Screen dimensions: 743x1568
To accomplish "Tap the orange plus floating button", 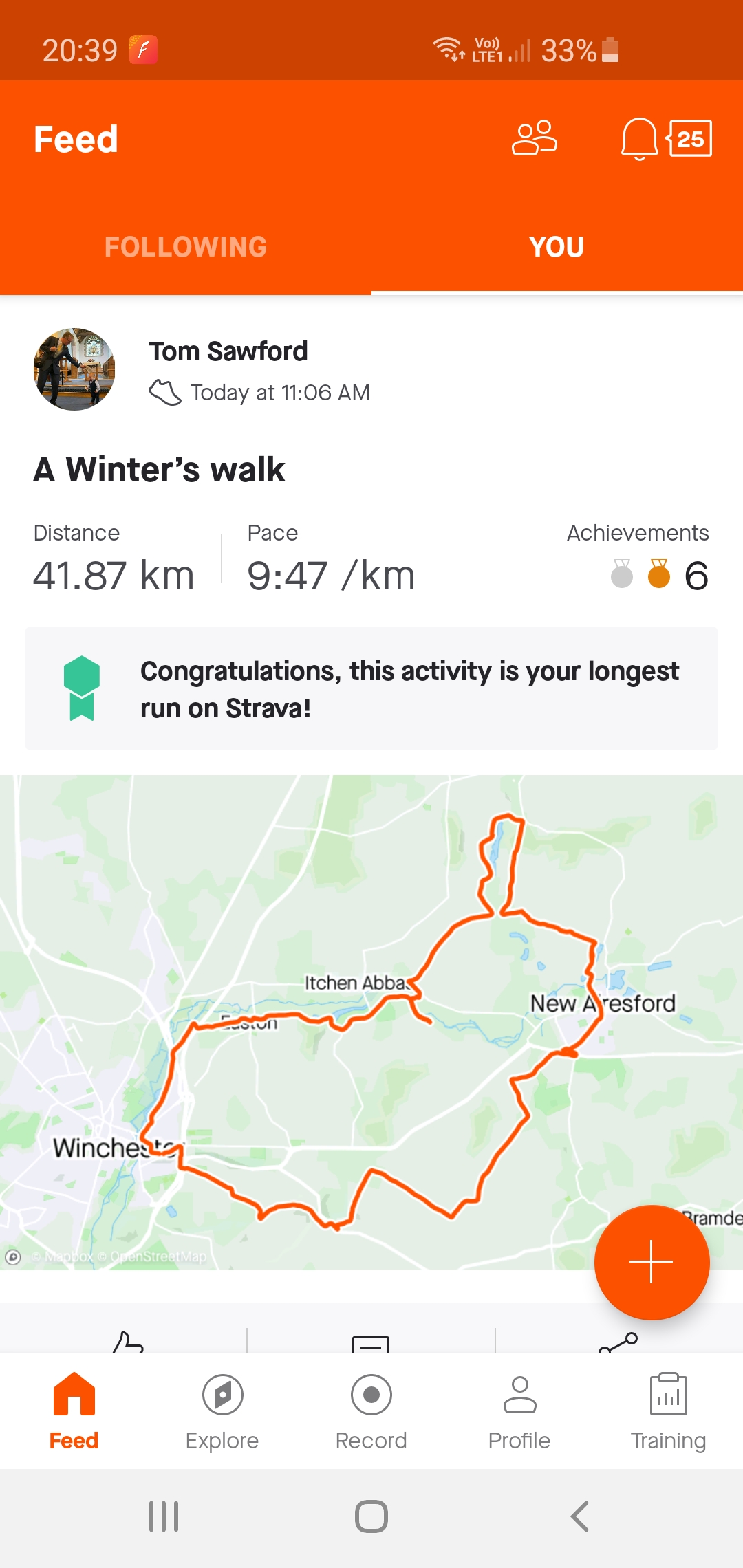I will click(652, 1262).
